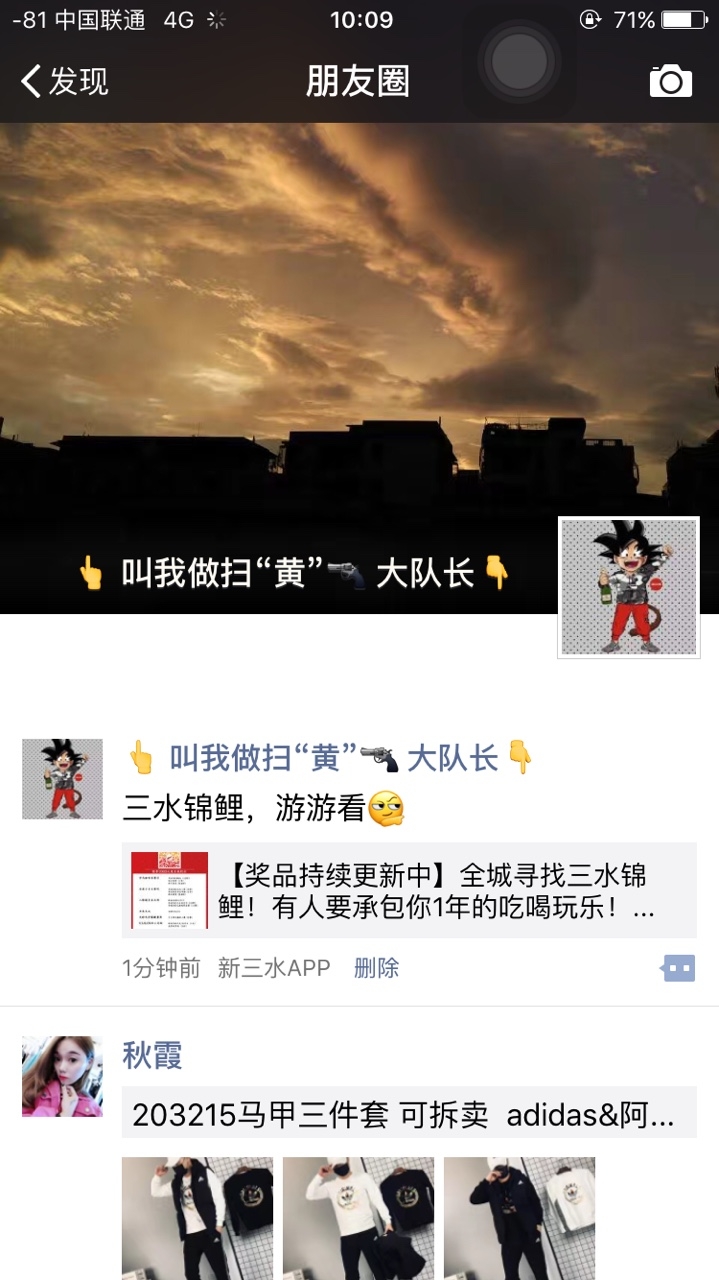This screenshot has height=1280, width=719.
Task: Go back to 发现
Action: (65, 81)
